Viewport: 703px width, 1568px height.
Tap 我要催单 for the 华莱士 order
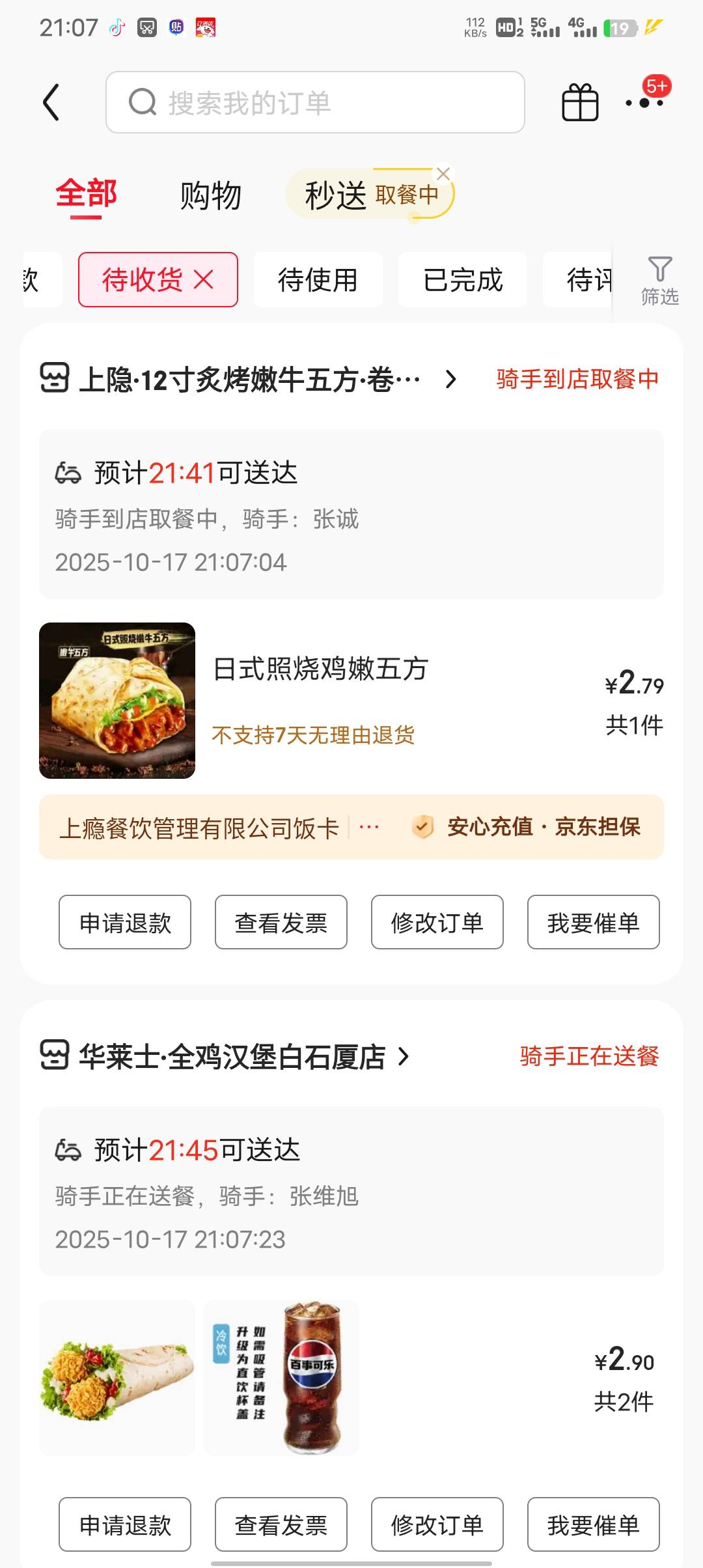[x=593, y=1525]
